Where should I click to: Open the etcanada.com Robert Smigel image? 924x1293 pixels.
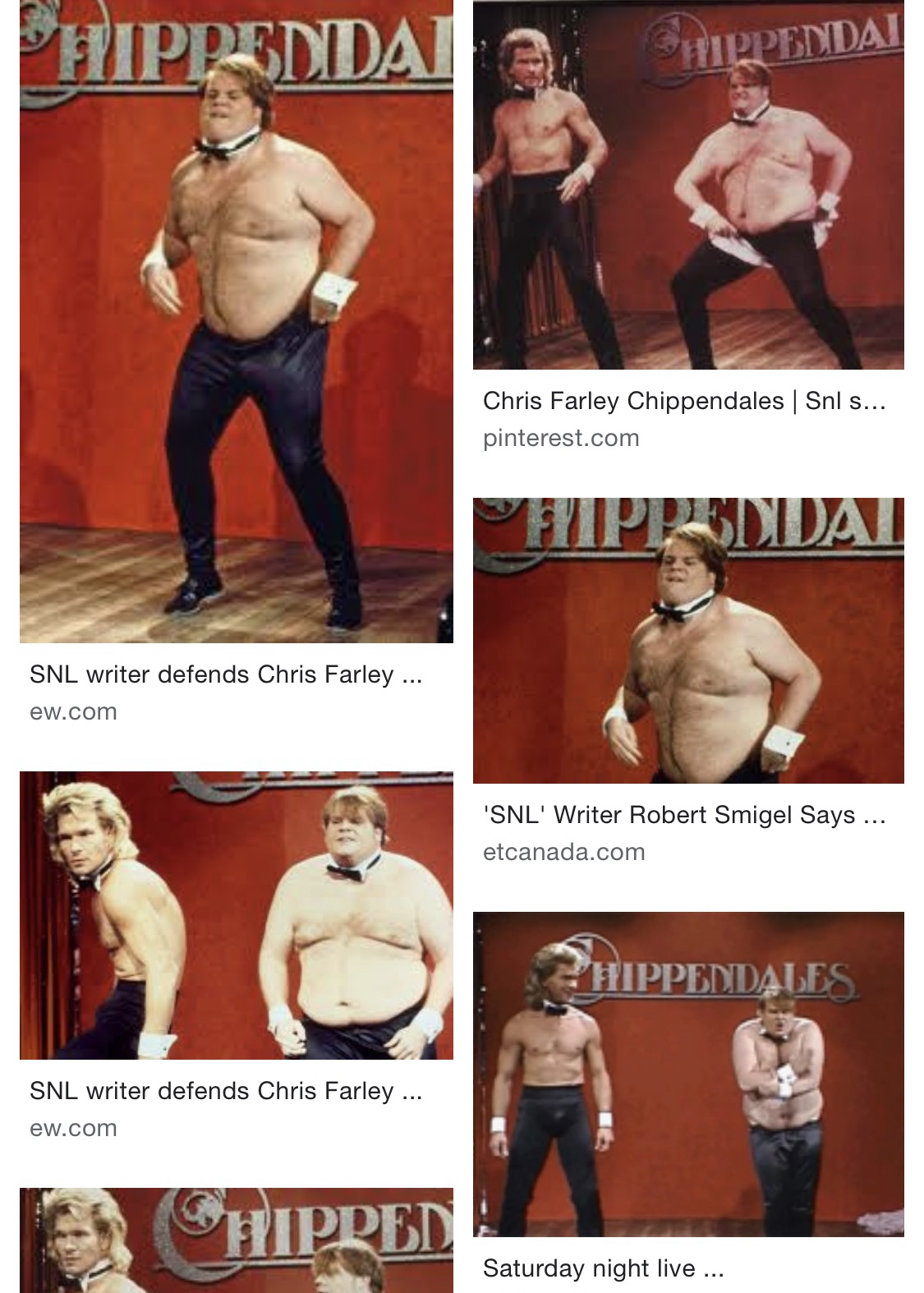point(687,640)
